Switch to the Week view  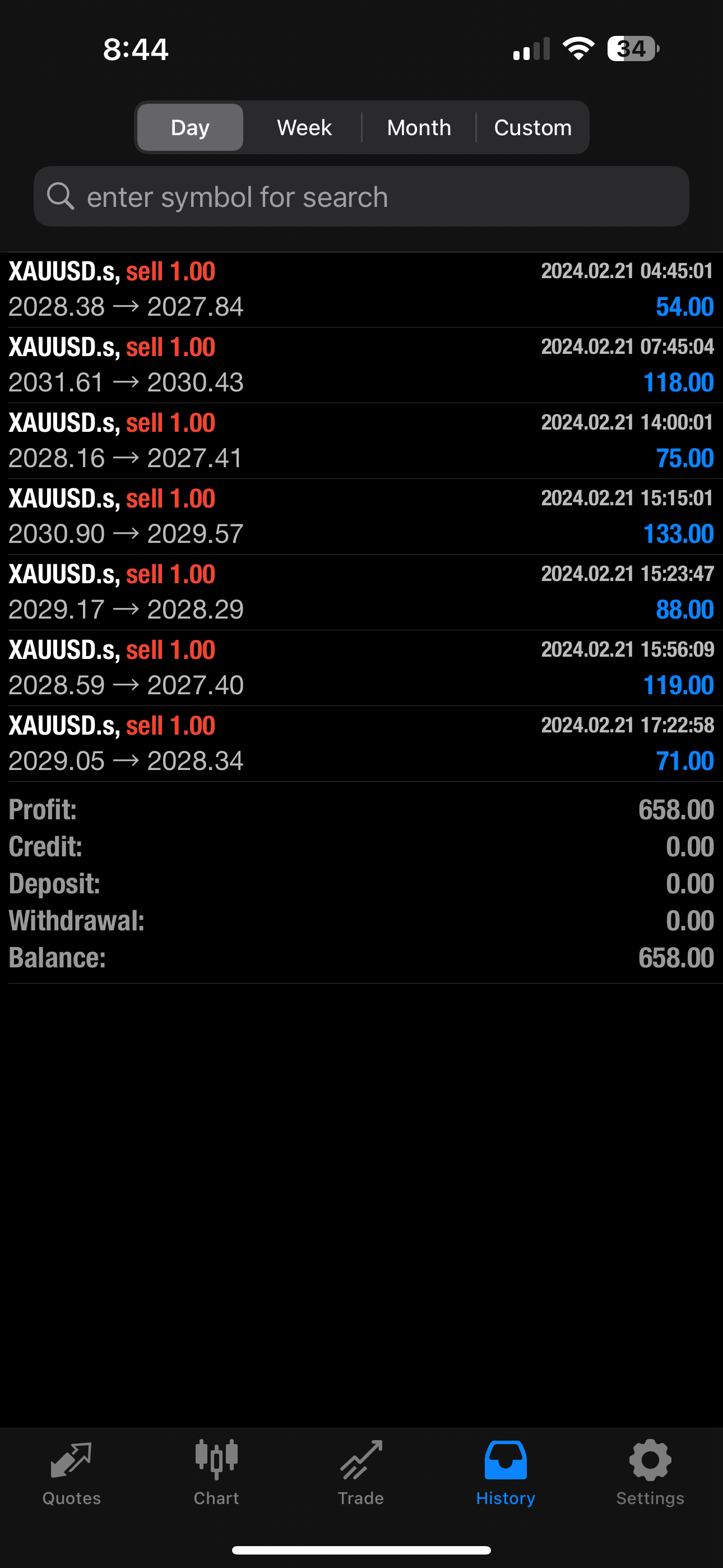pyautogui.click(x=304, y=127)
